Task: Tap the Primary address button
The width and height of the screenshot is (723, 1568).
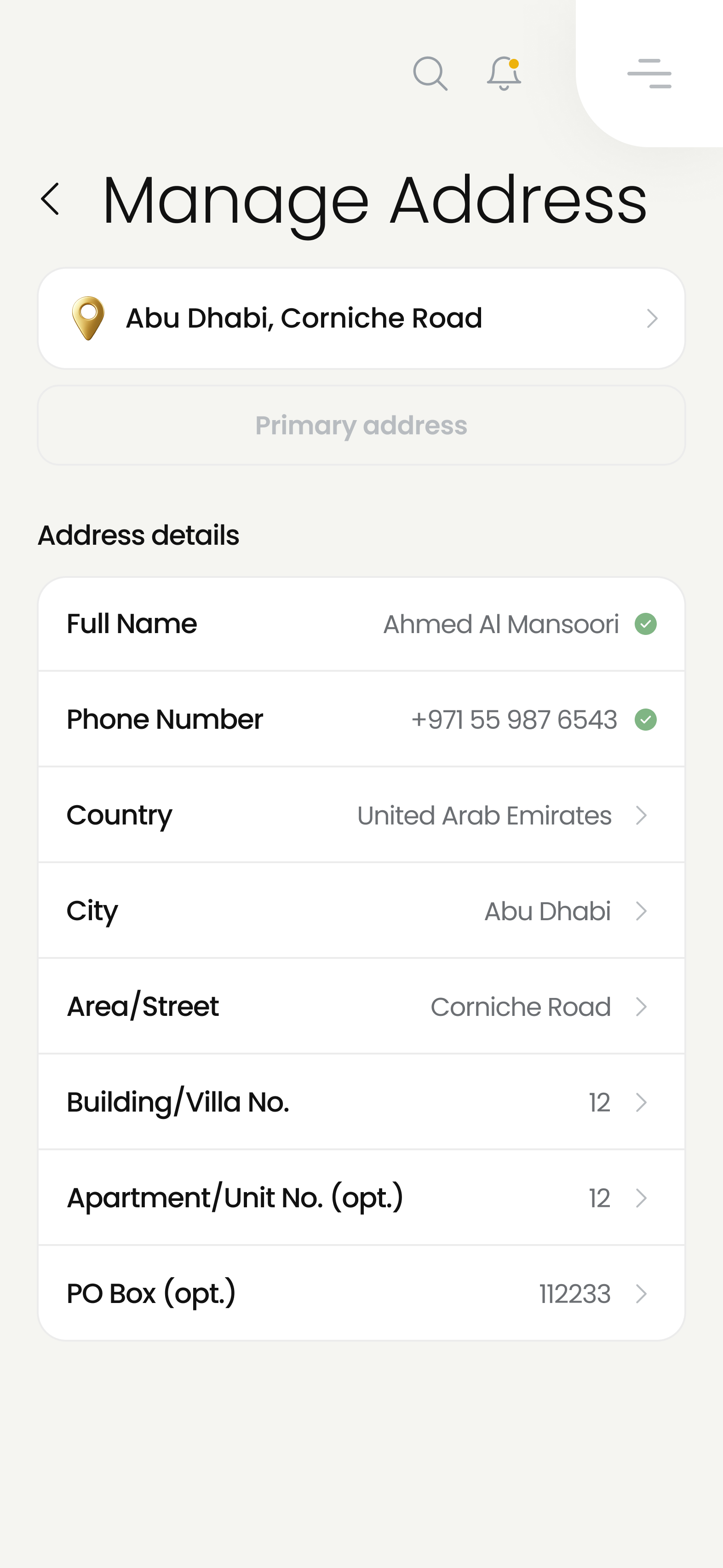Action: click(361, 426)
